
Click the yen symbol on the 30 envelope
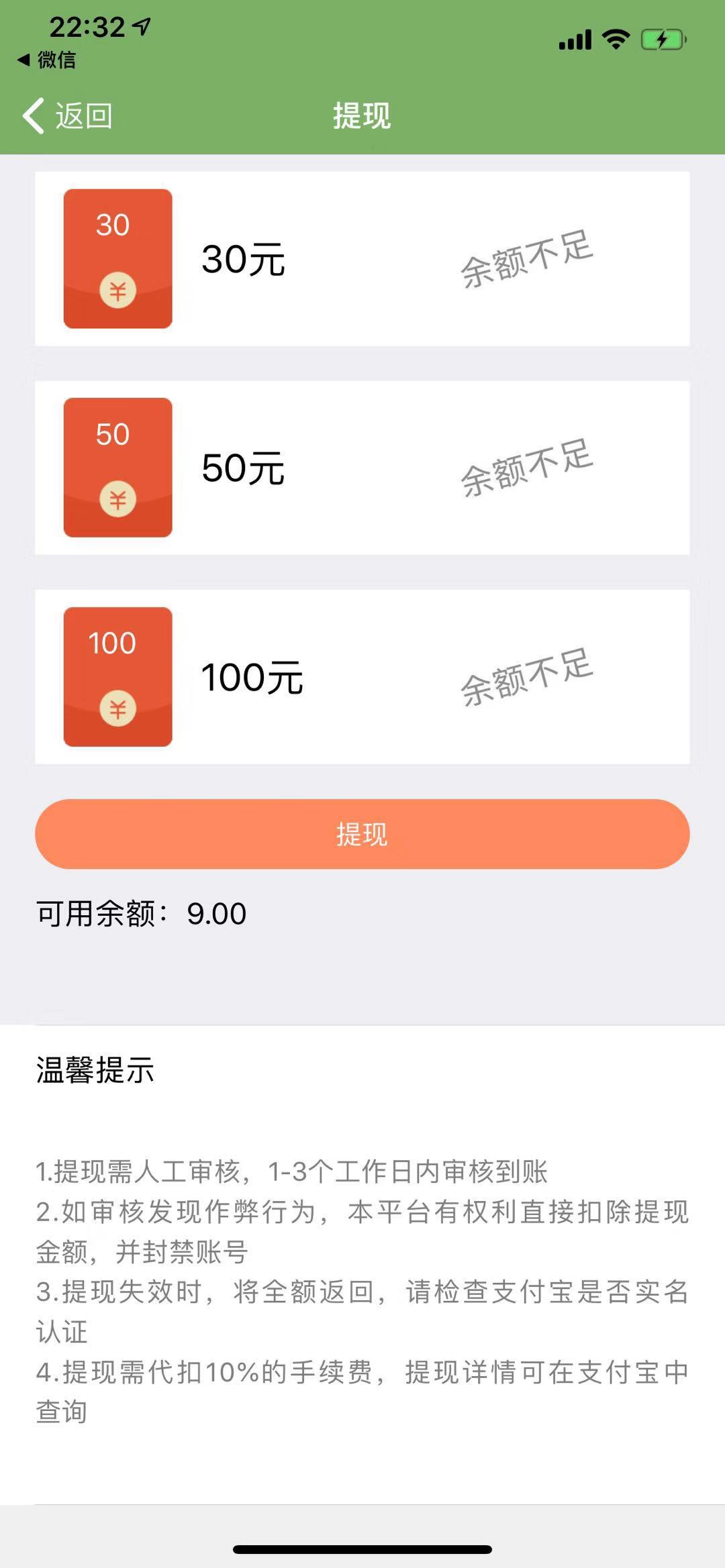pyautogui.click(x=117, y=290)
